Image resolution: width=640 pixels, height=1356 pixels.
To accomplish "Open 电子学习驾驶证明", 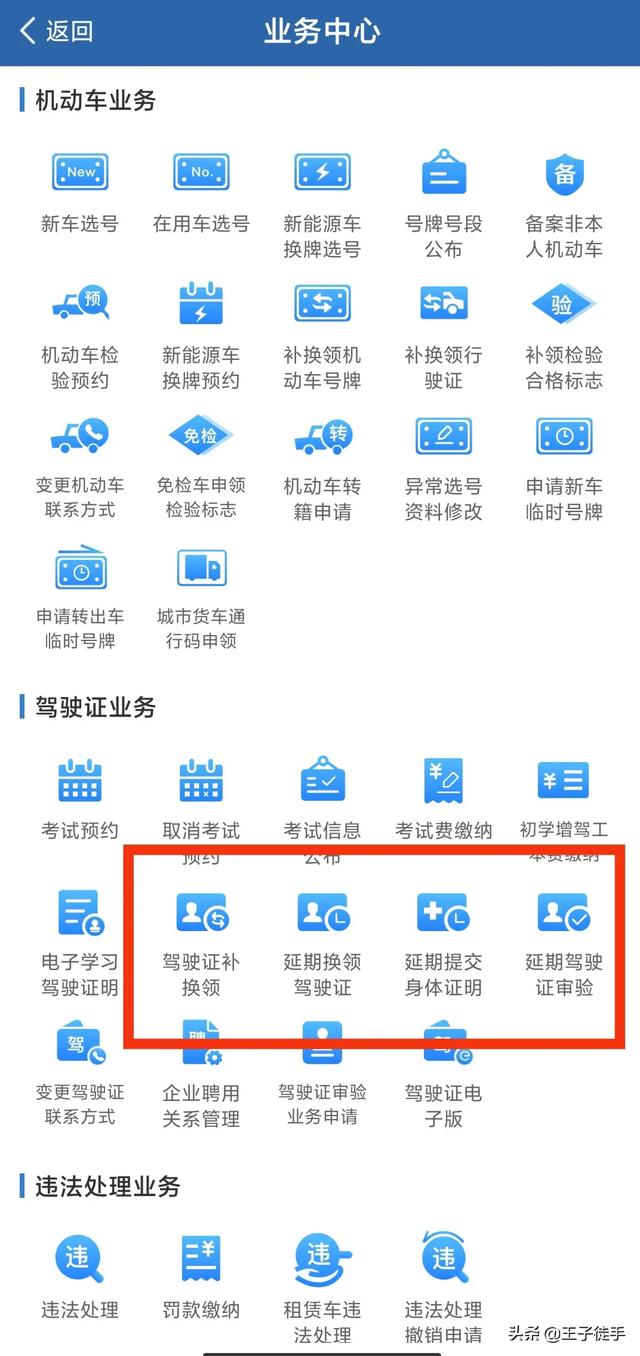I will point(80,944).
